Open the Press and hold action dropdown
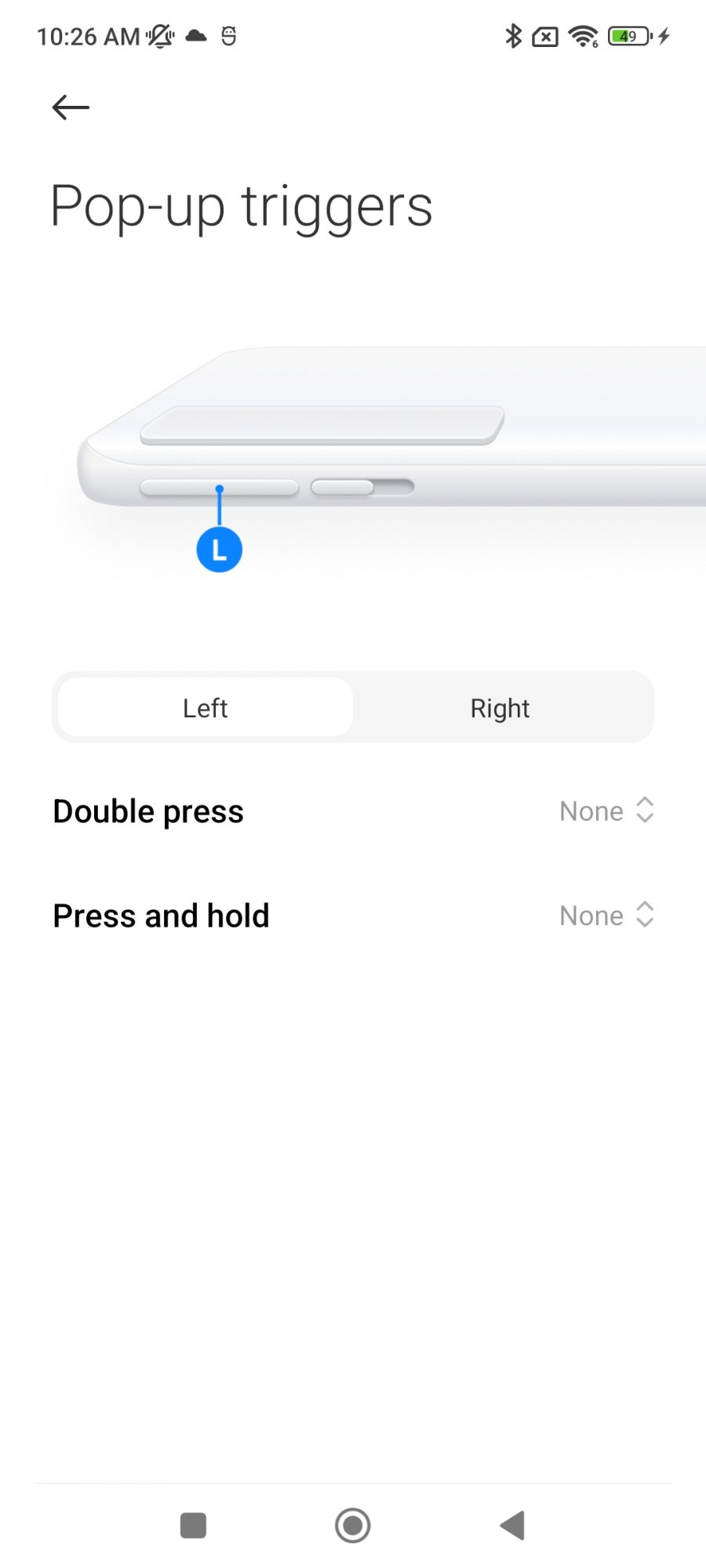 [x=606, y=915]
